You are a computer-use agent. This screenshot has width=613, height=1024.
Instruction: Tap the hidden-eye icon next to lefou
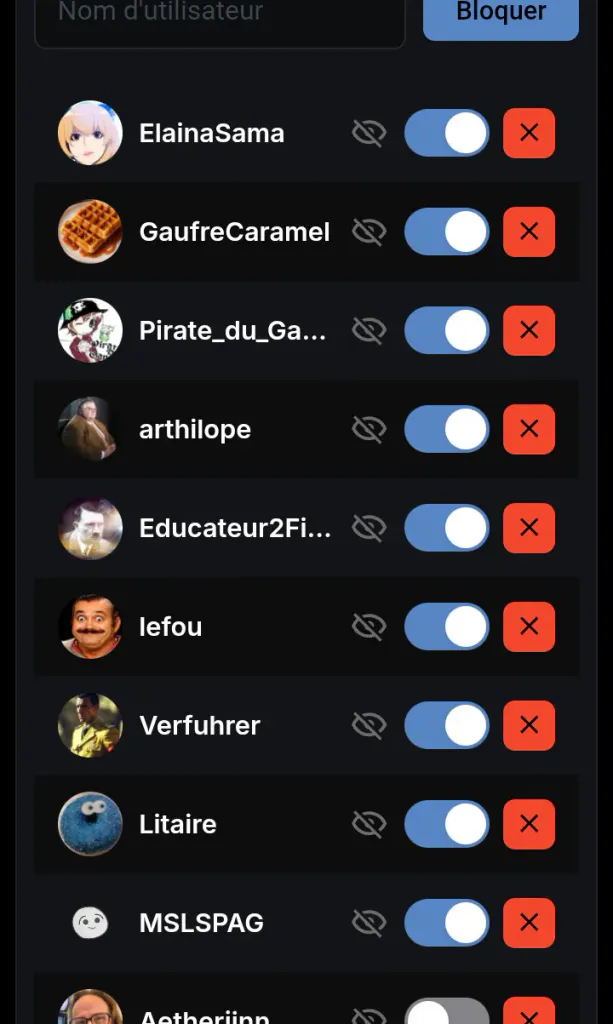(369, 626)
